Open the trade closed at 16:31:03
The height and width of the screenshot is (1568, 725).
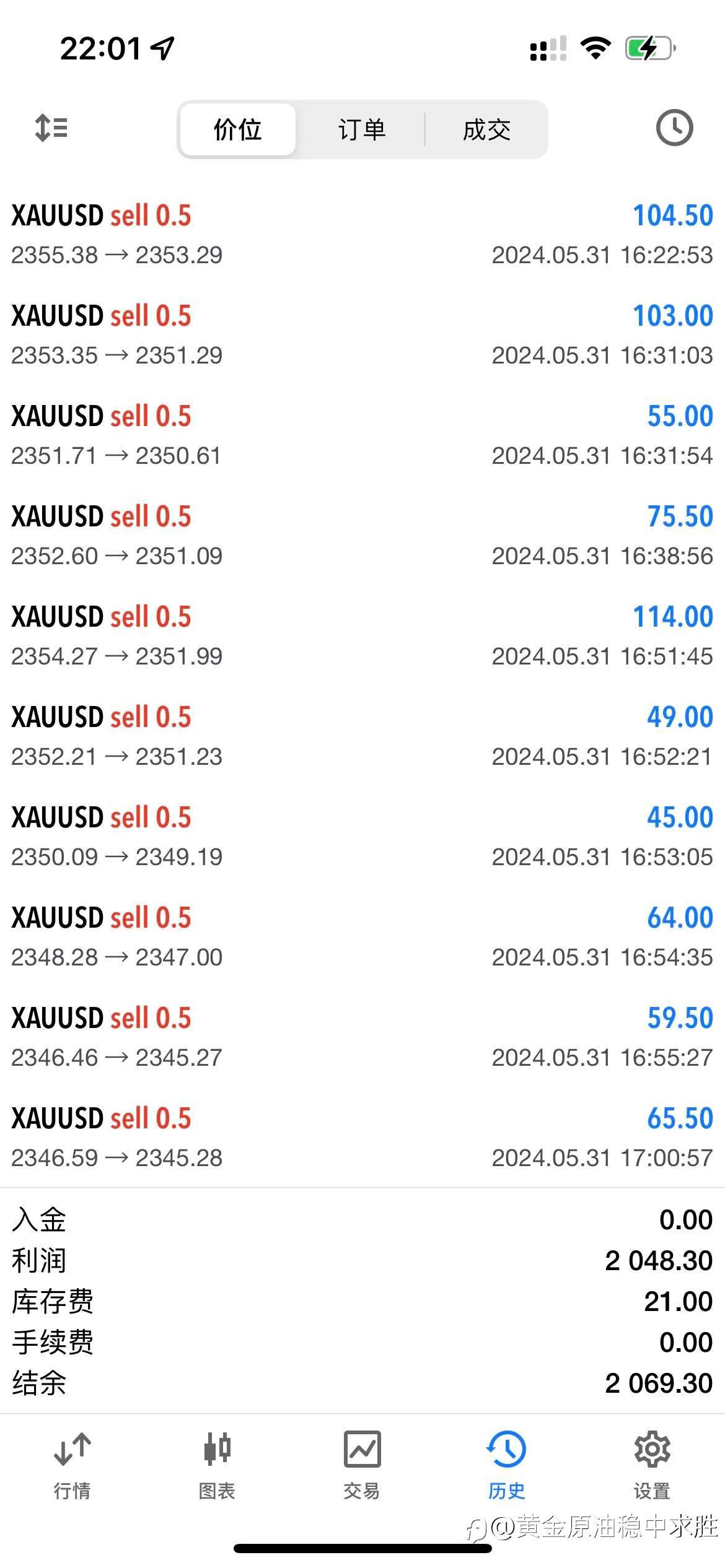tap(362, 335)
